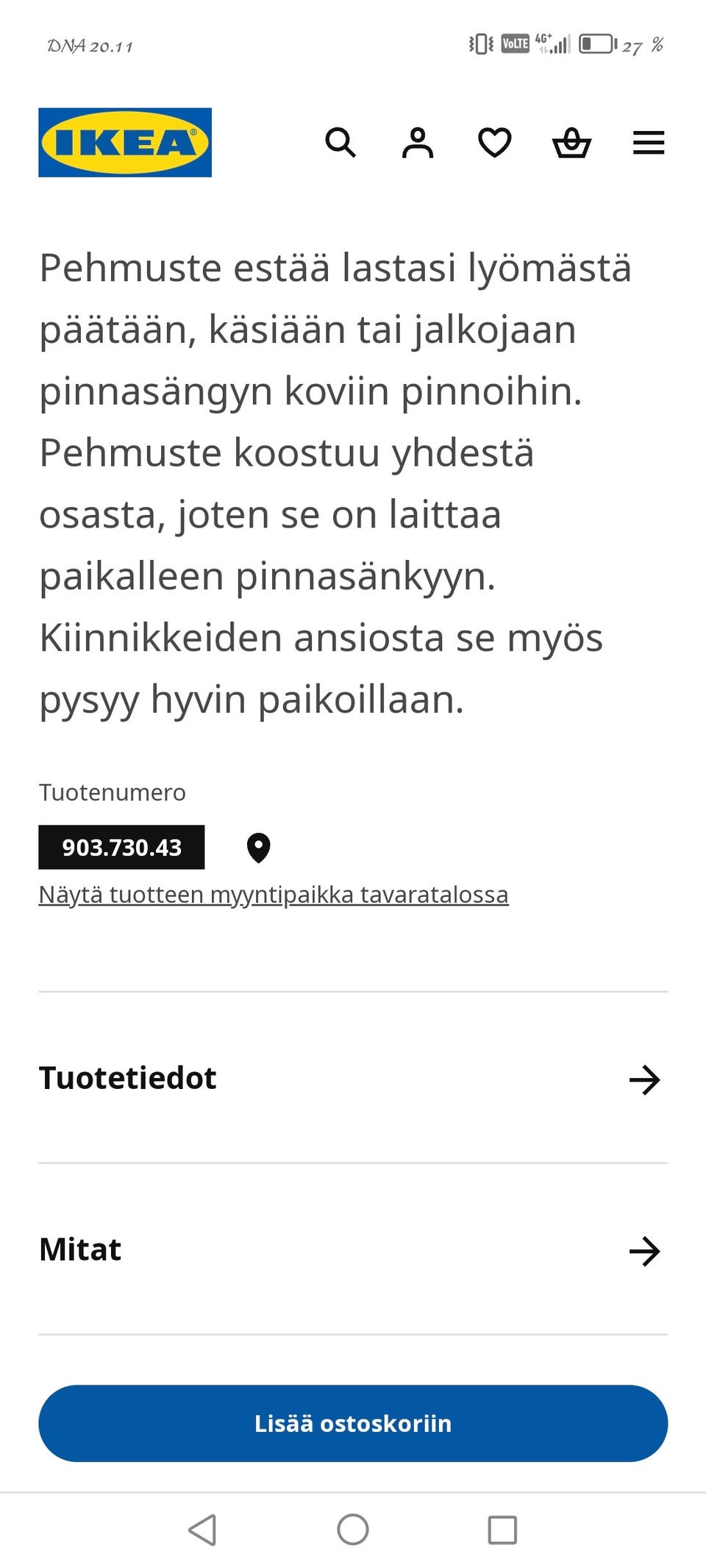Click the store location pin icon
This screenshot has height=1568, width=706.
click(x=259, y=848)
